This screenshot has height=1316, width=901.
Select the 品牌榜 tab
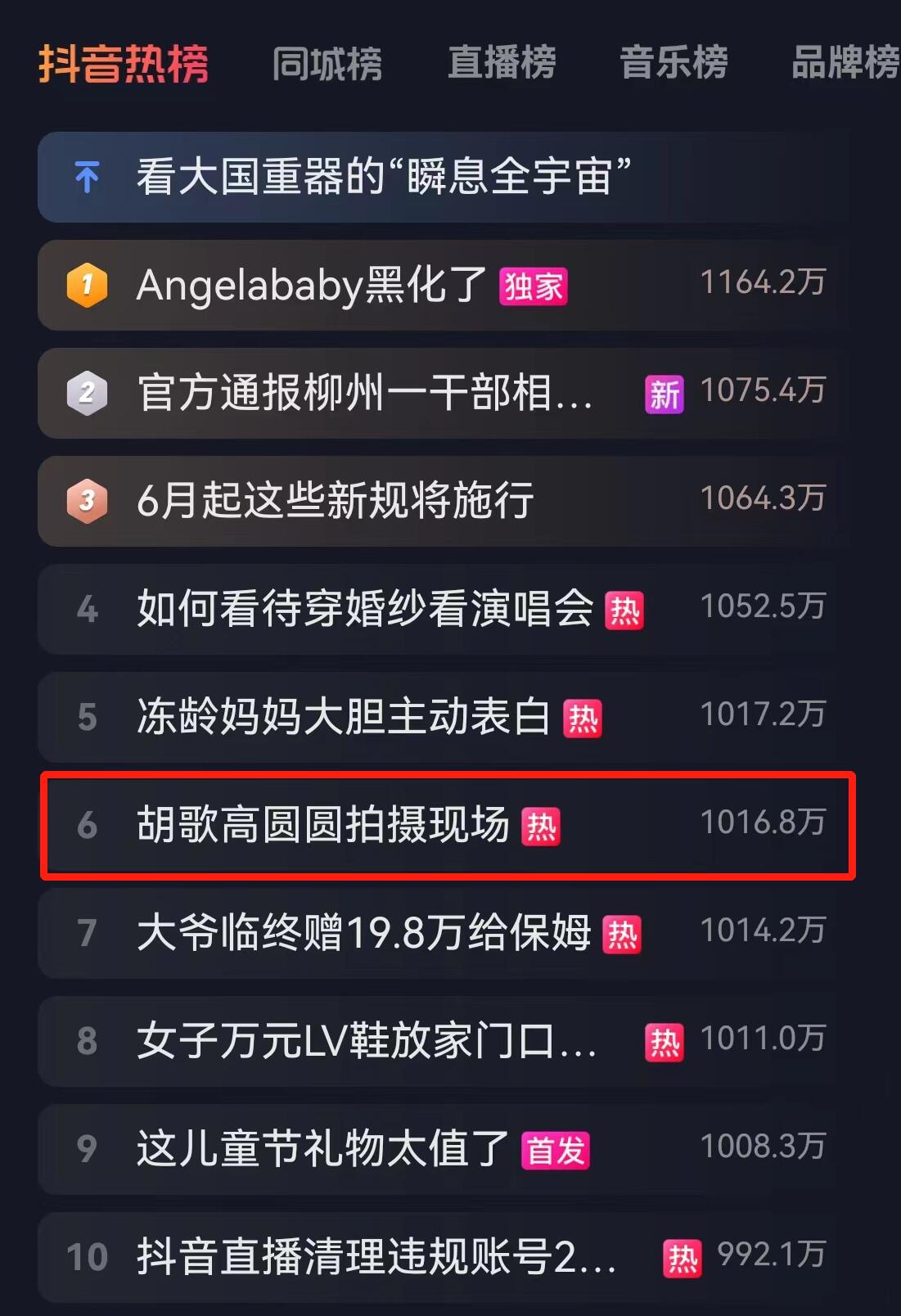pyautogui.click(x=845, y=63)
